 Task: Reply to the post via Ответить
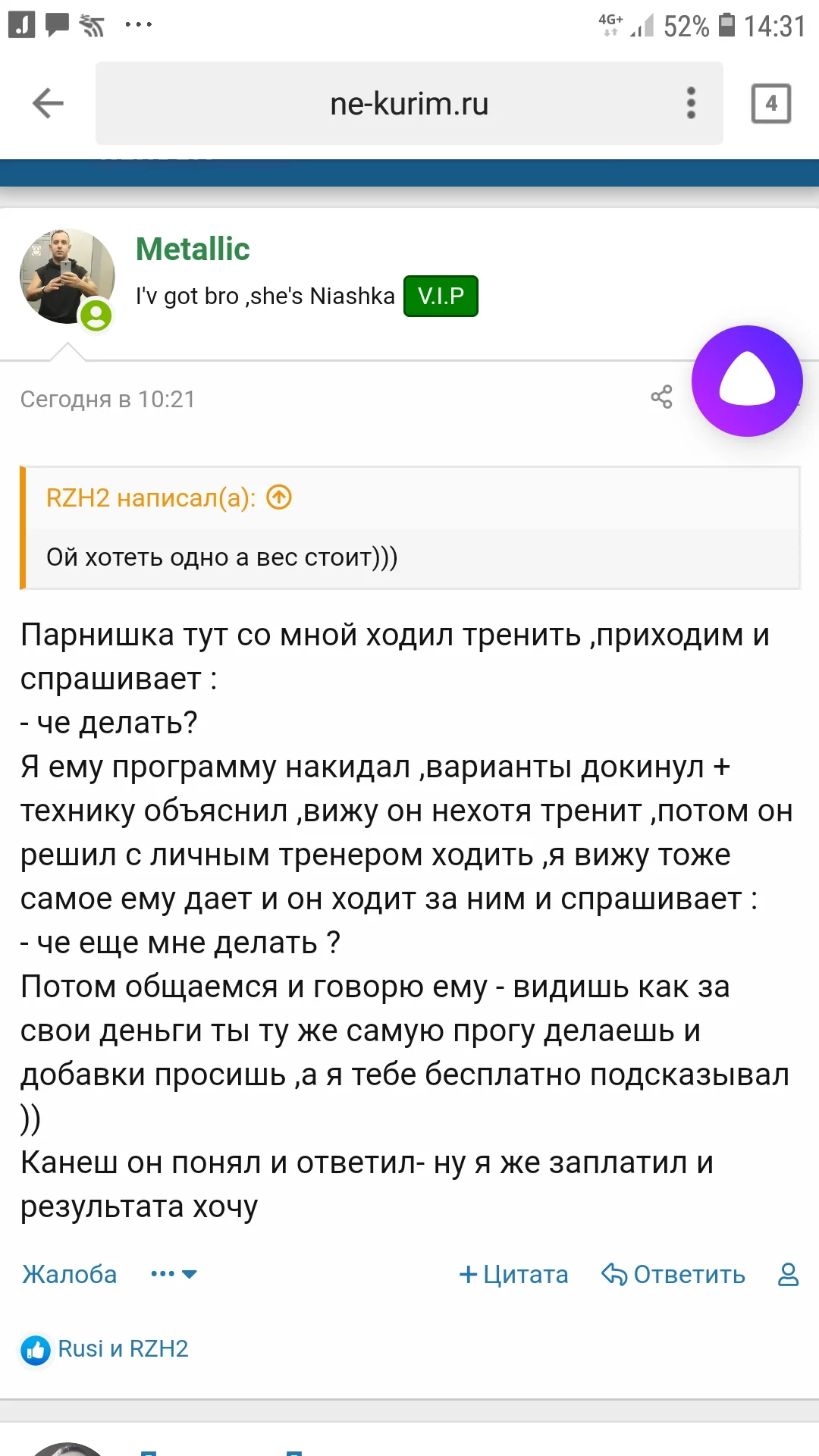688,1275
